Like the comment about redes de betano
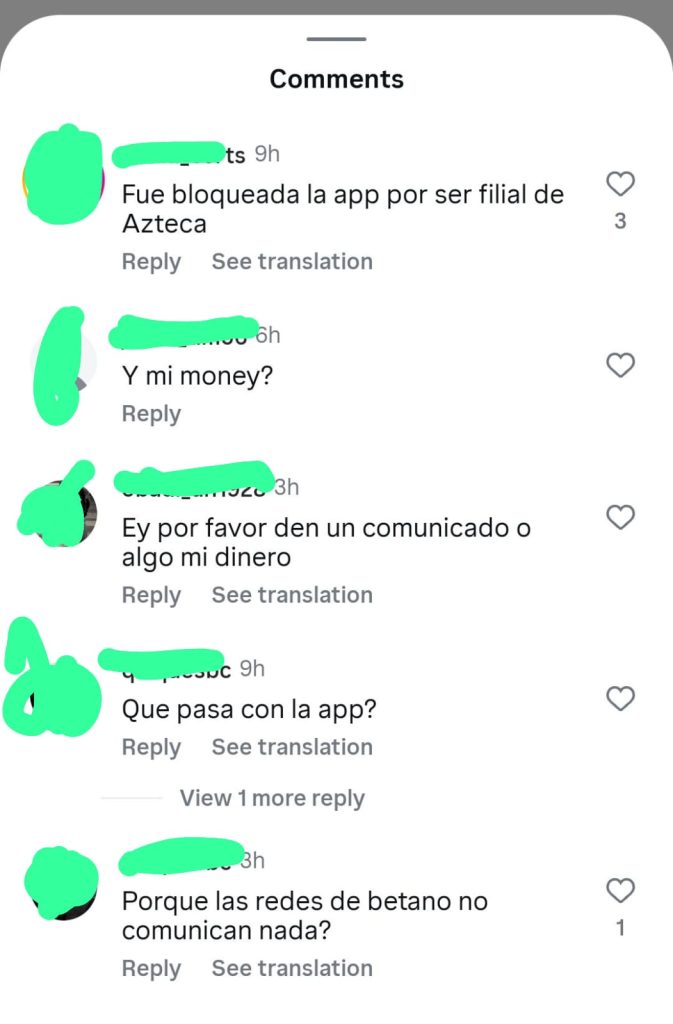The width and height of the screenshot is (673, 1024). point(620,890)
